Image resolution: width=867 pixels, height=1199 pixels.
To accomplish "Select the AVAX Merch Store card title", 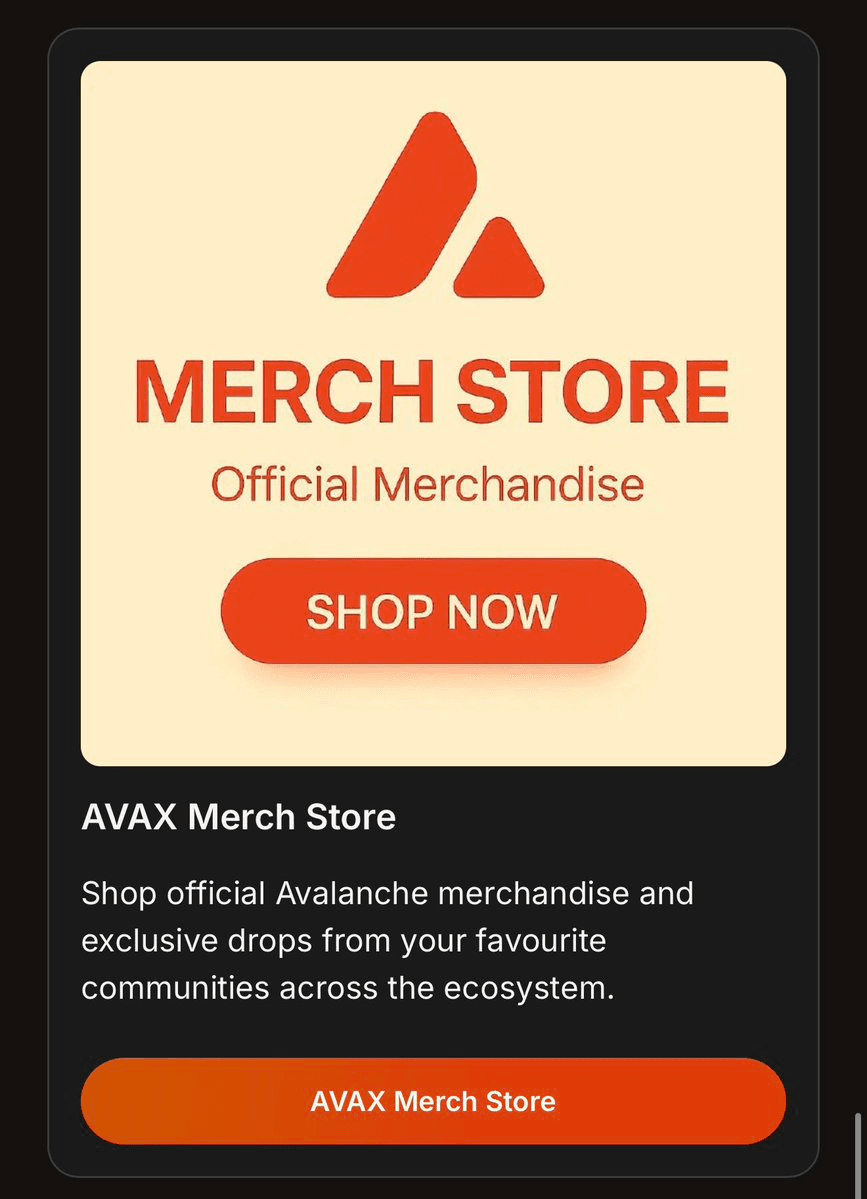I will coord(239,817).
